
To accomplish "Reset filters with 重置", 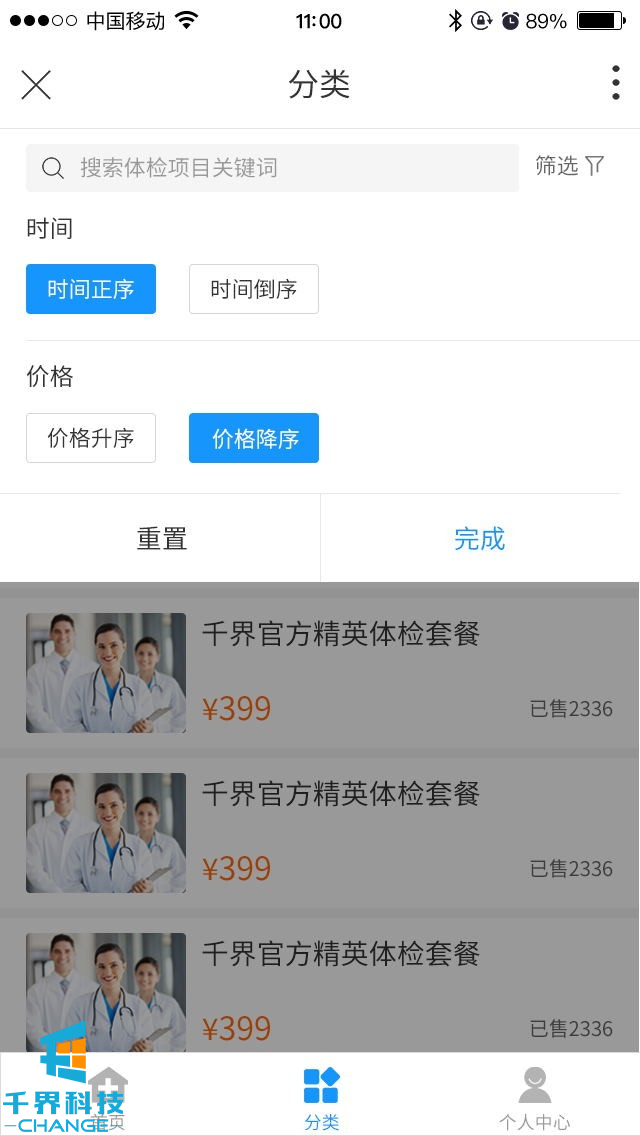I will [161, 539].
